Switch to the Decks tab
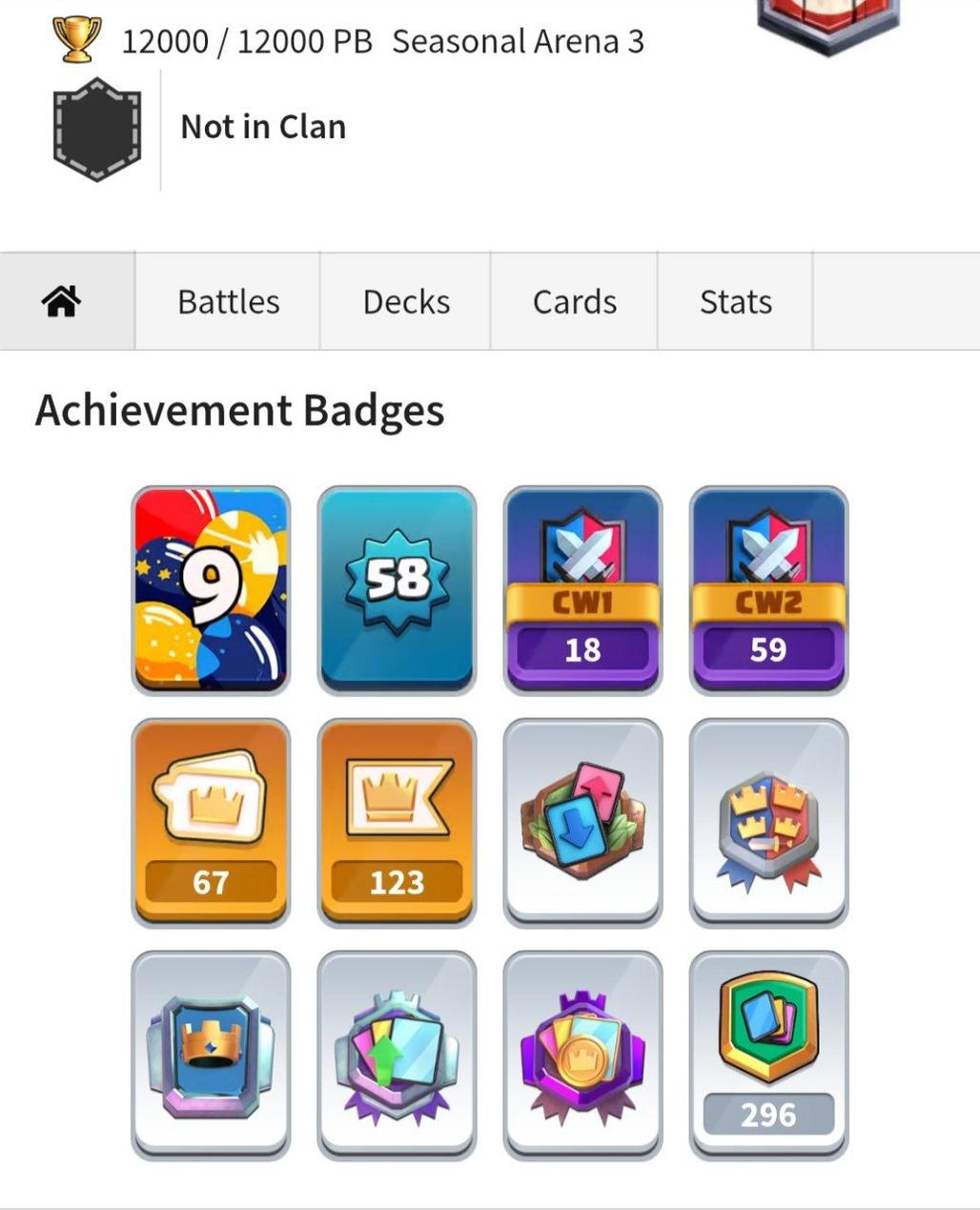This screenshot has width=980, height=1210. point(406,301)
